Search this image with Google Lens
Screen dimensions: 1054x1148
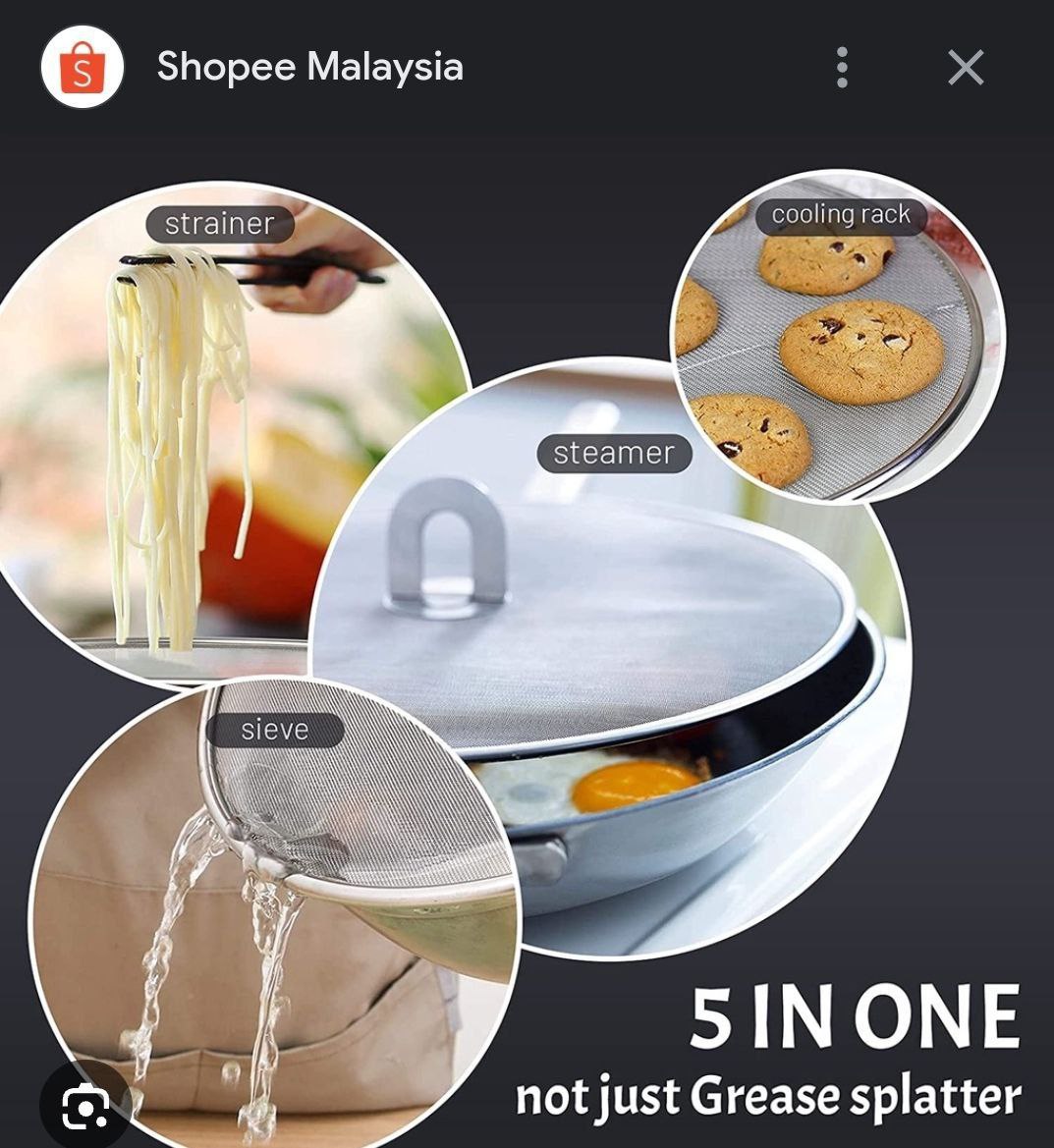coord(85,1109)
